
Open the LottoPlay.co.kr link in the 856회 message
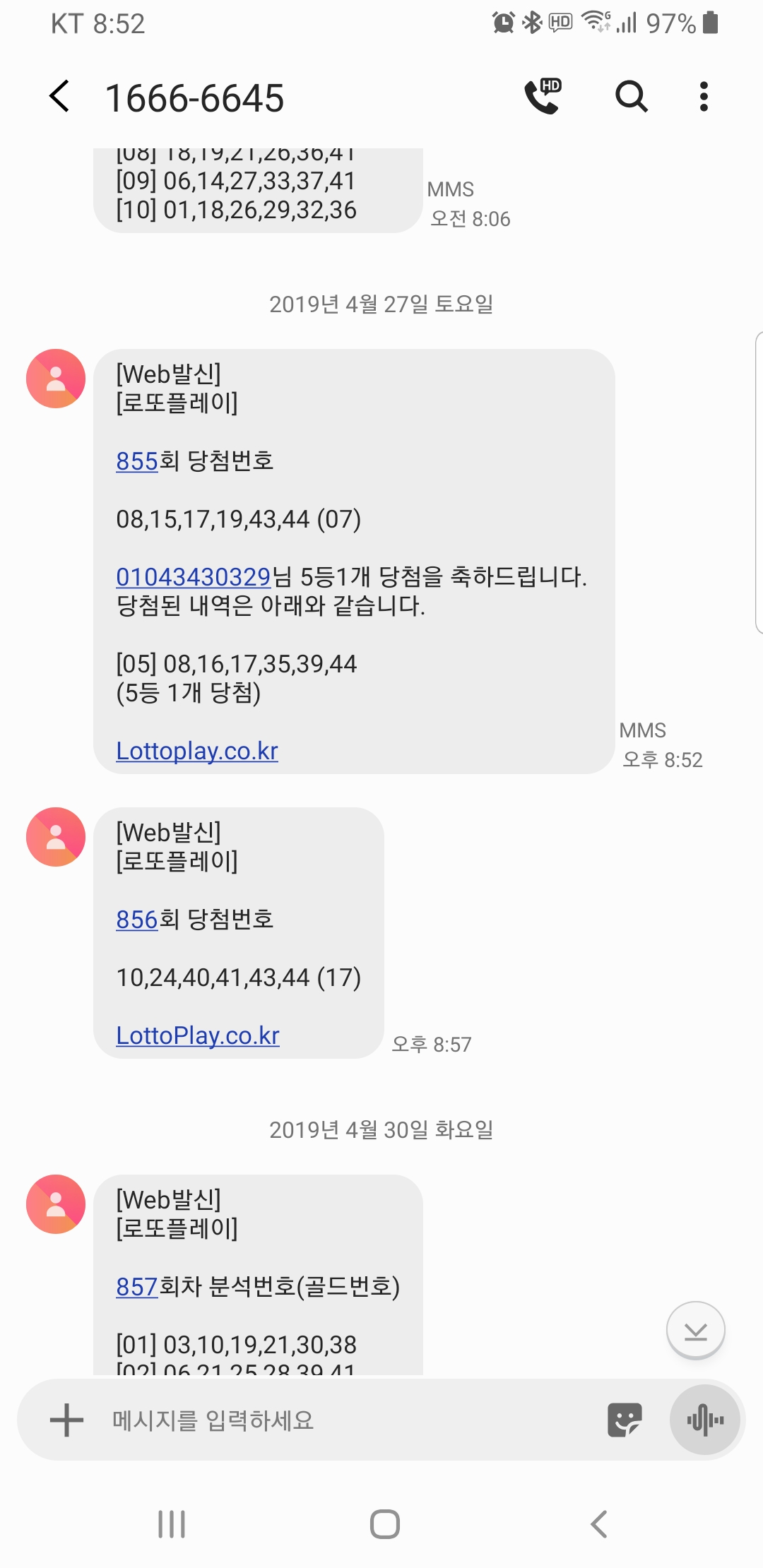(198, 1035)
